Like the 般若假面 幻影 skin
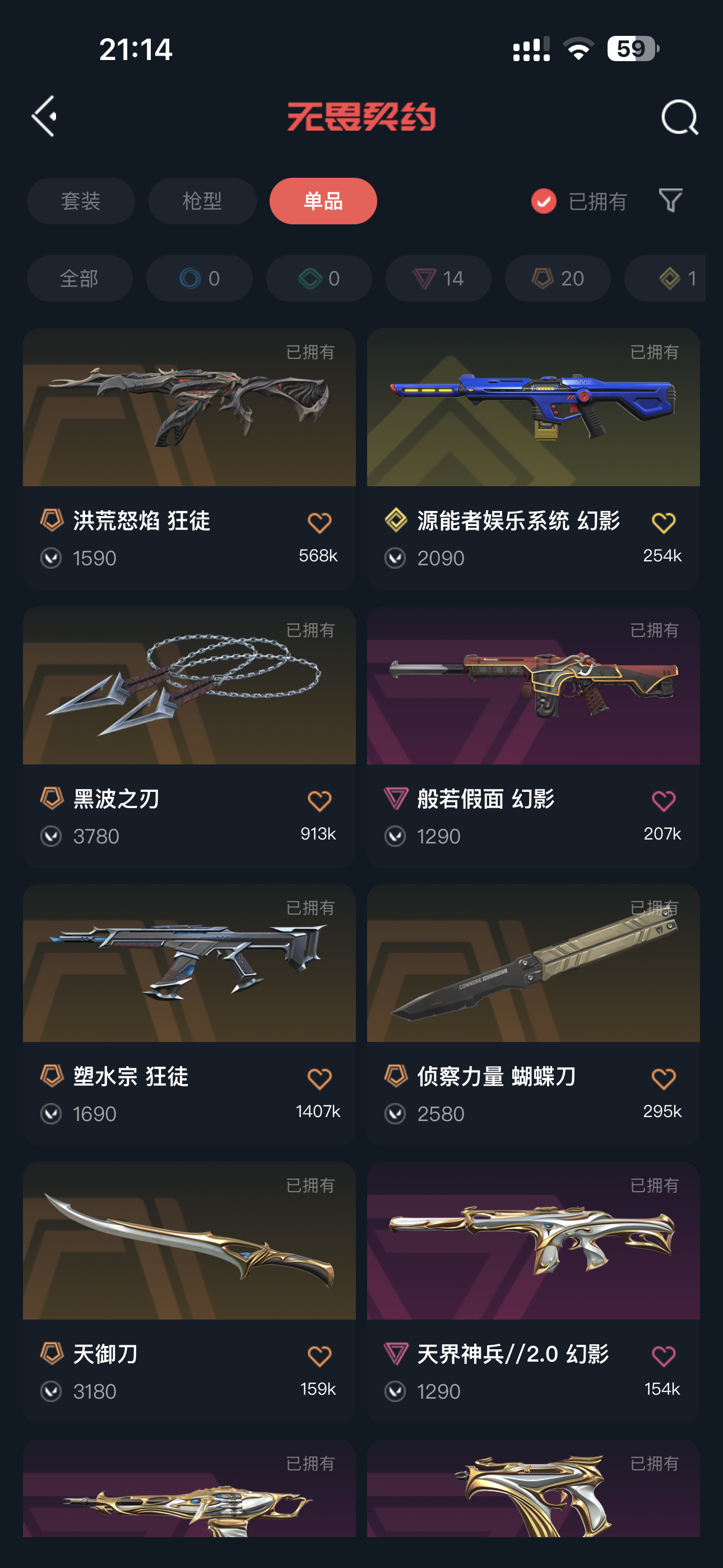The height and width of the screenshot is (1568, 723). pyautogui.click(x=662, y=801)
